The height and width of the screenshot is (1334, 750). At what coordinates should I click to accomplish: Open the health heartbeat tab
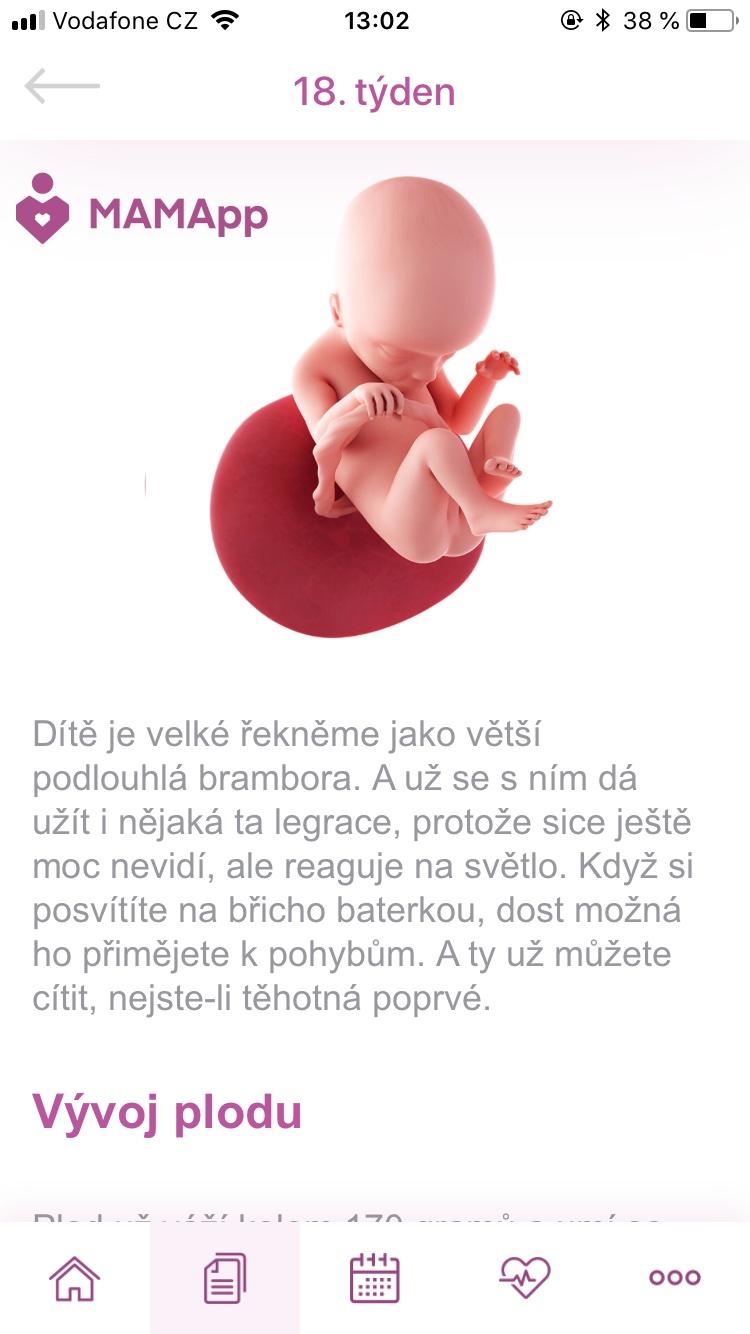[525, 1277]
